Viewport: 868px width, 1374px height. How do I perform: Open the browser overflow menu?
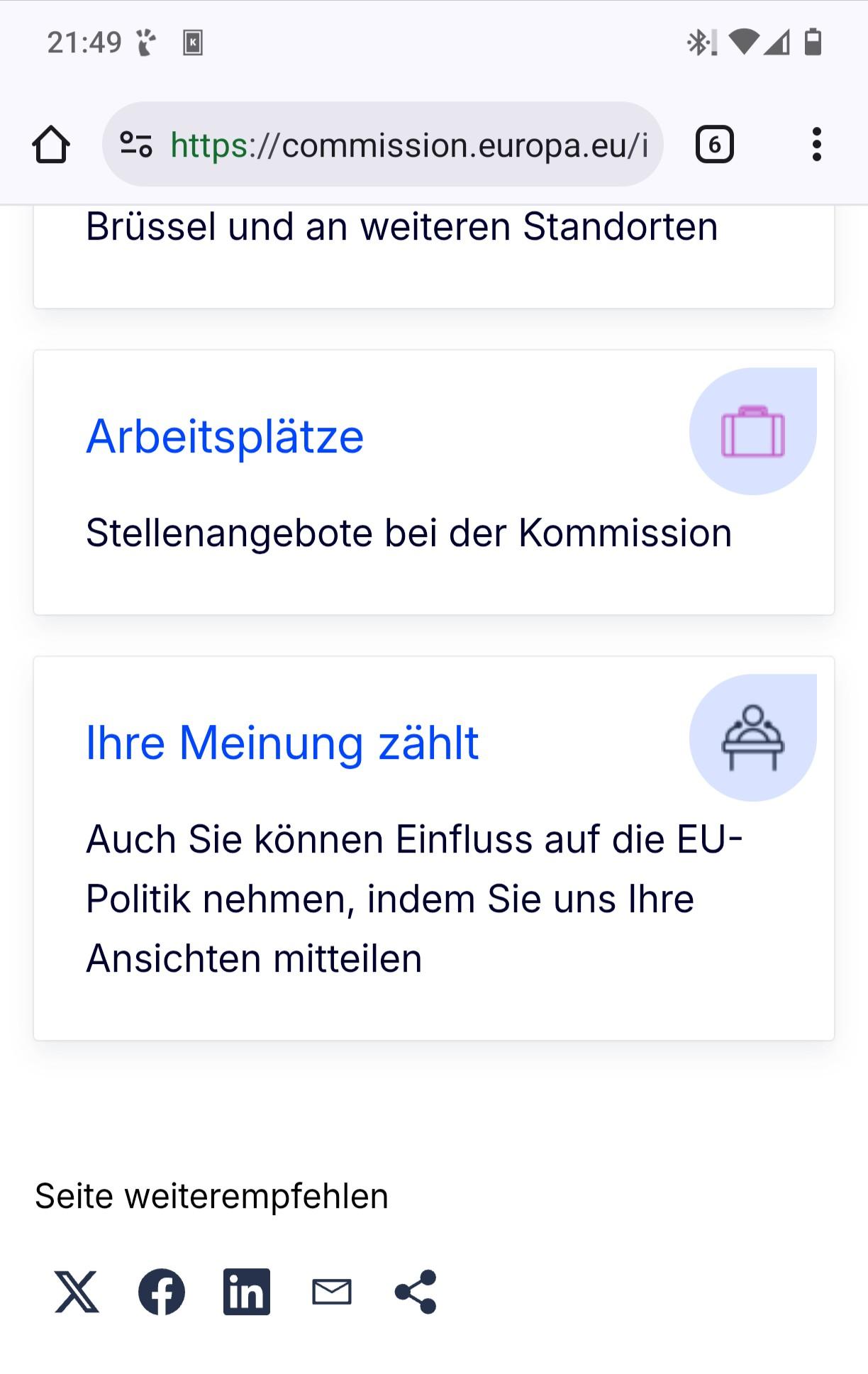tap(816, 145)
